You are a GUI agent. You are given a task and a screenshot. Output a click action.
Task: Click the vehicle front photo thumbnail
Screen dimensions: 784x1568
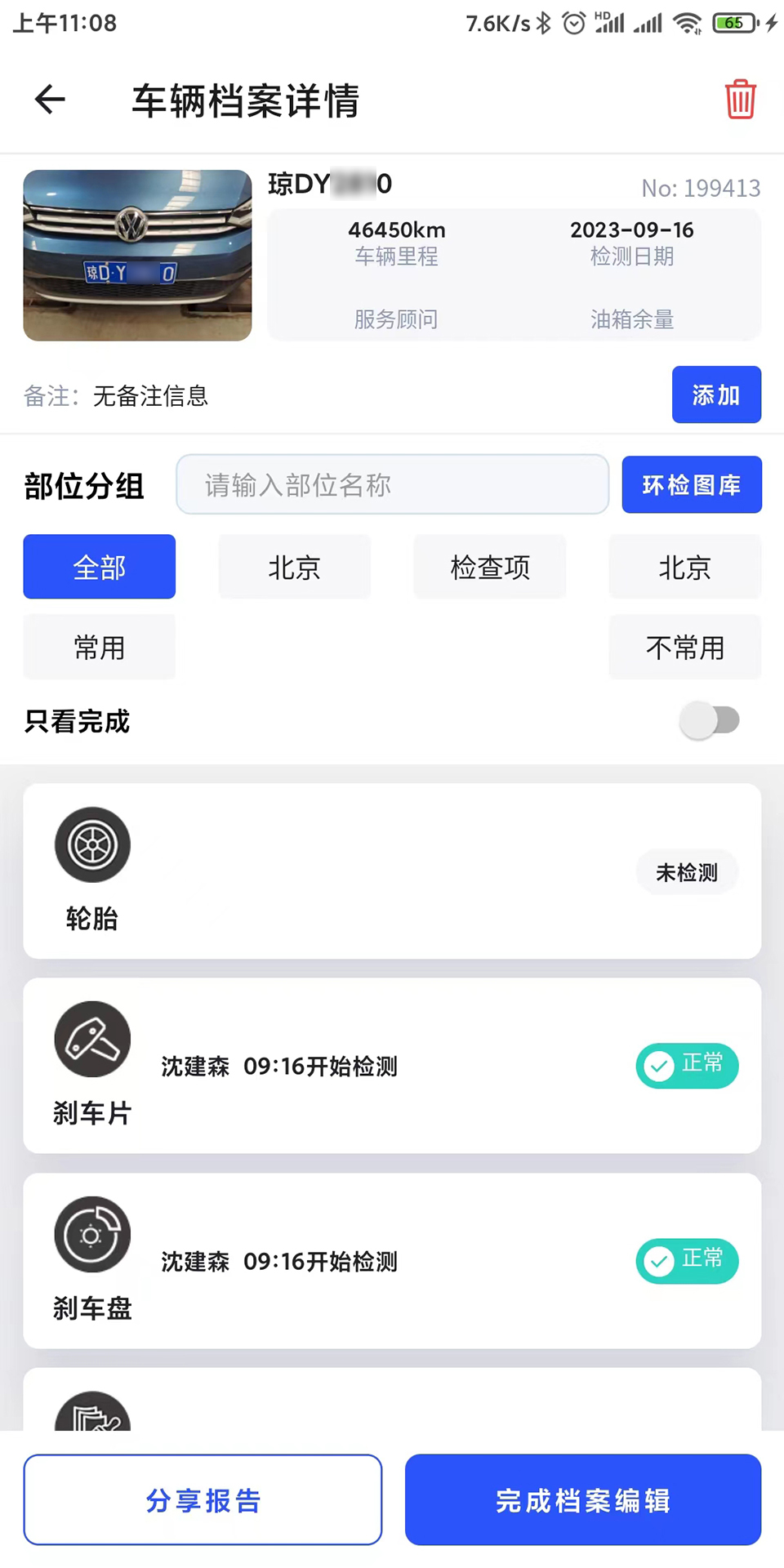click(x=137, y=256)
